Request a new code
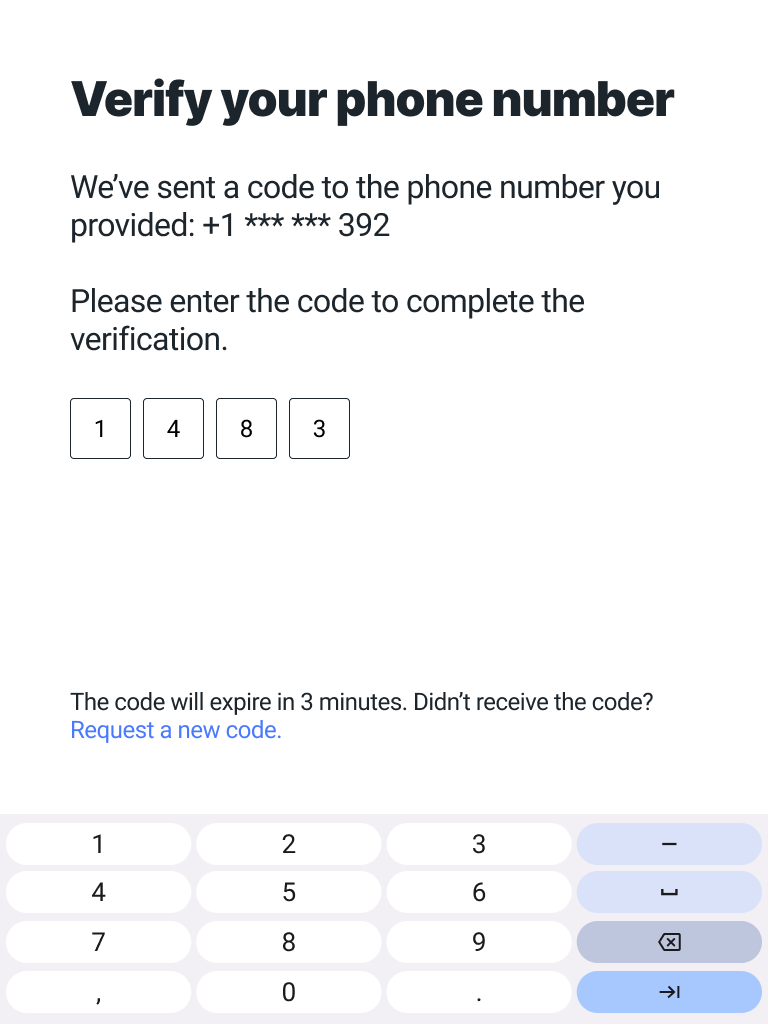Screen dimensions: 768x1024 tap(176, 730)
